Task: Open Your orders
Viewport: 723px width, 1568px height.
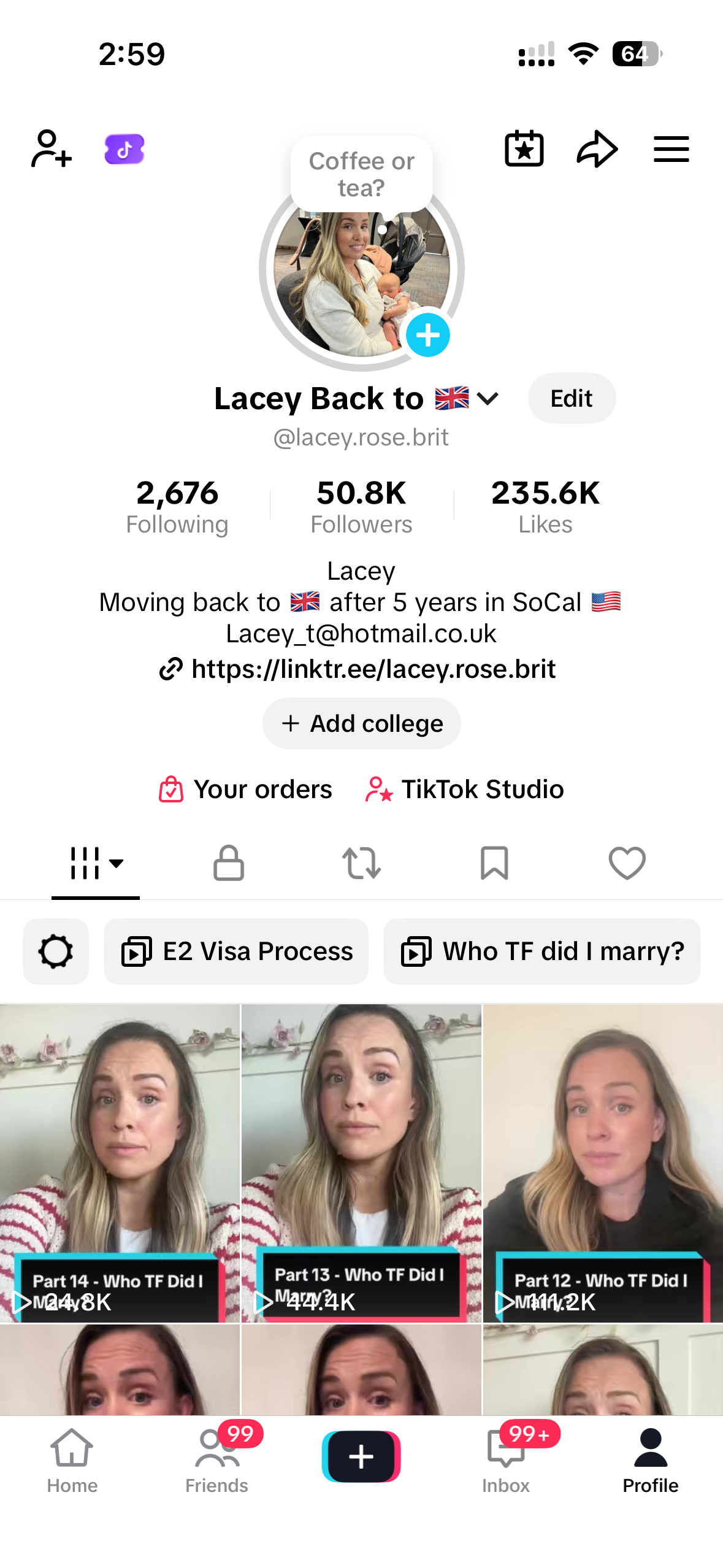Action: (x=246, y=790)
